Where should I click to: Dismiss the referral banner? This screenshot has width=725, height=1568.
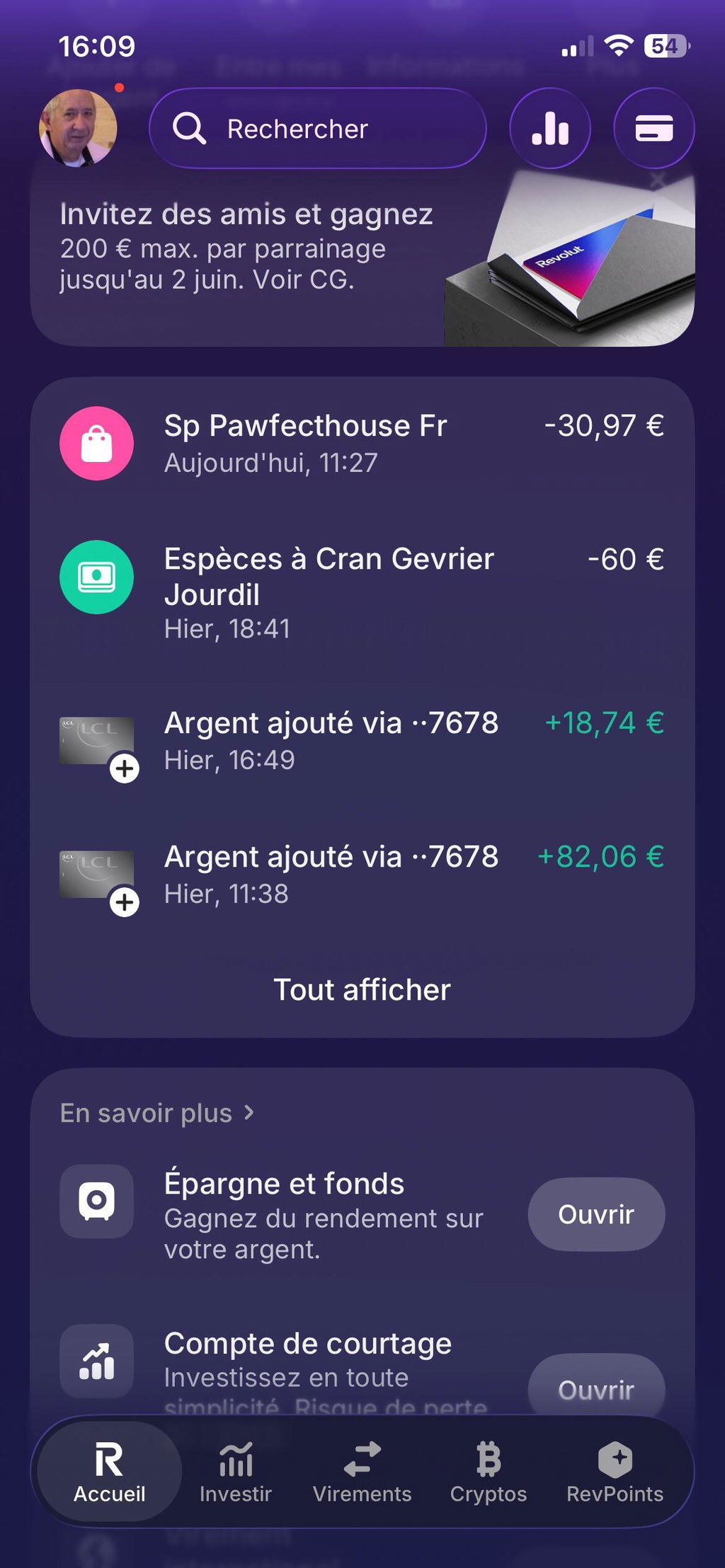pyautogui.click(x=658, y=180)
